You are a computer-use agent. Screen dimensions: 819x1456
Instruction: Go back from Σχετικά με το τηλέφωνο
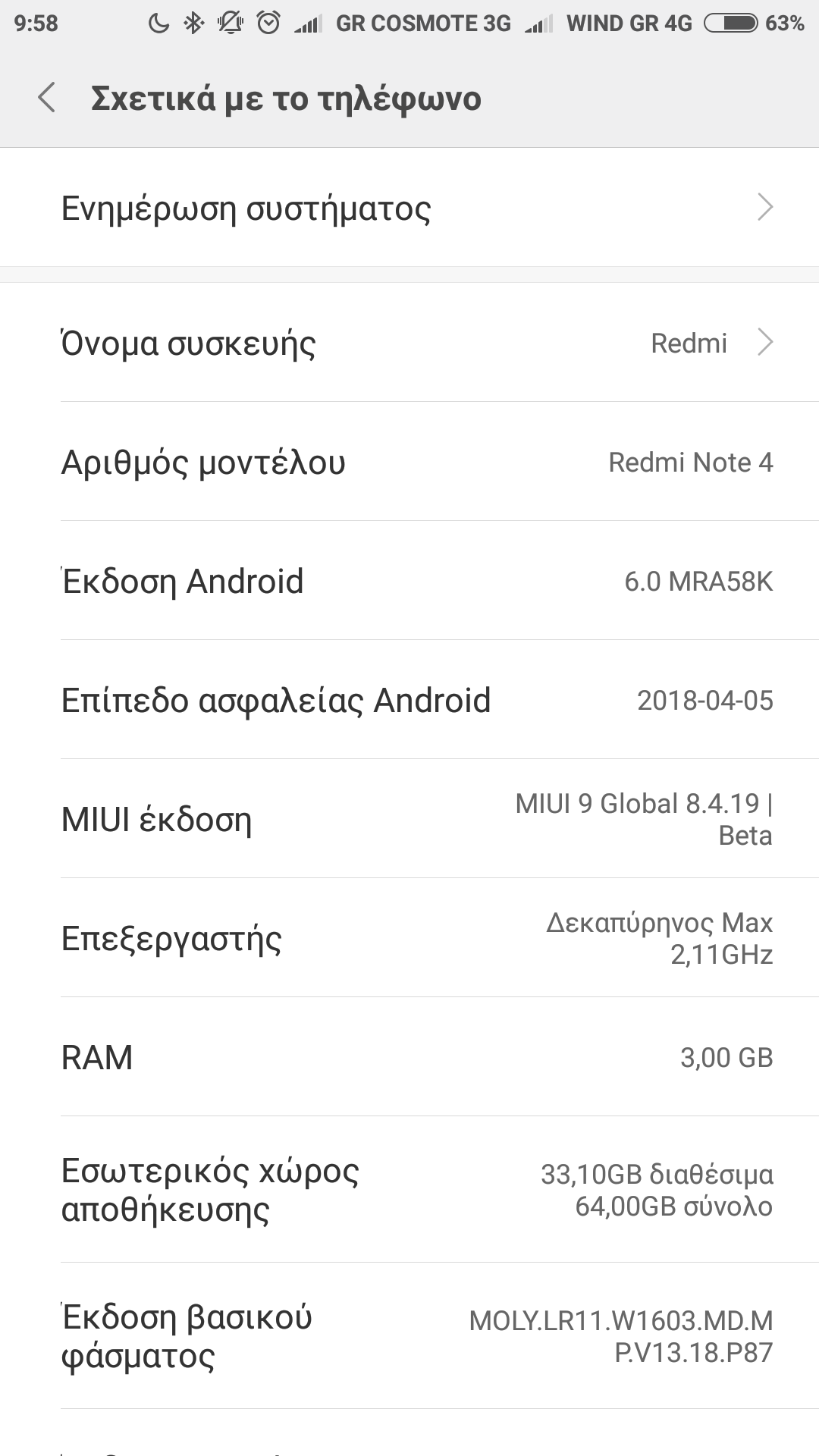47,99
